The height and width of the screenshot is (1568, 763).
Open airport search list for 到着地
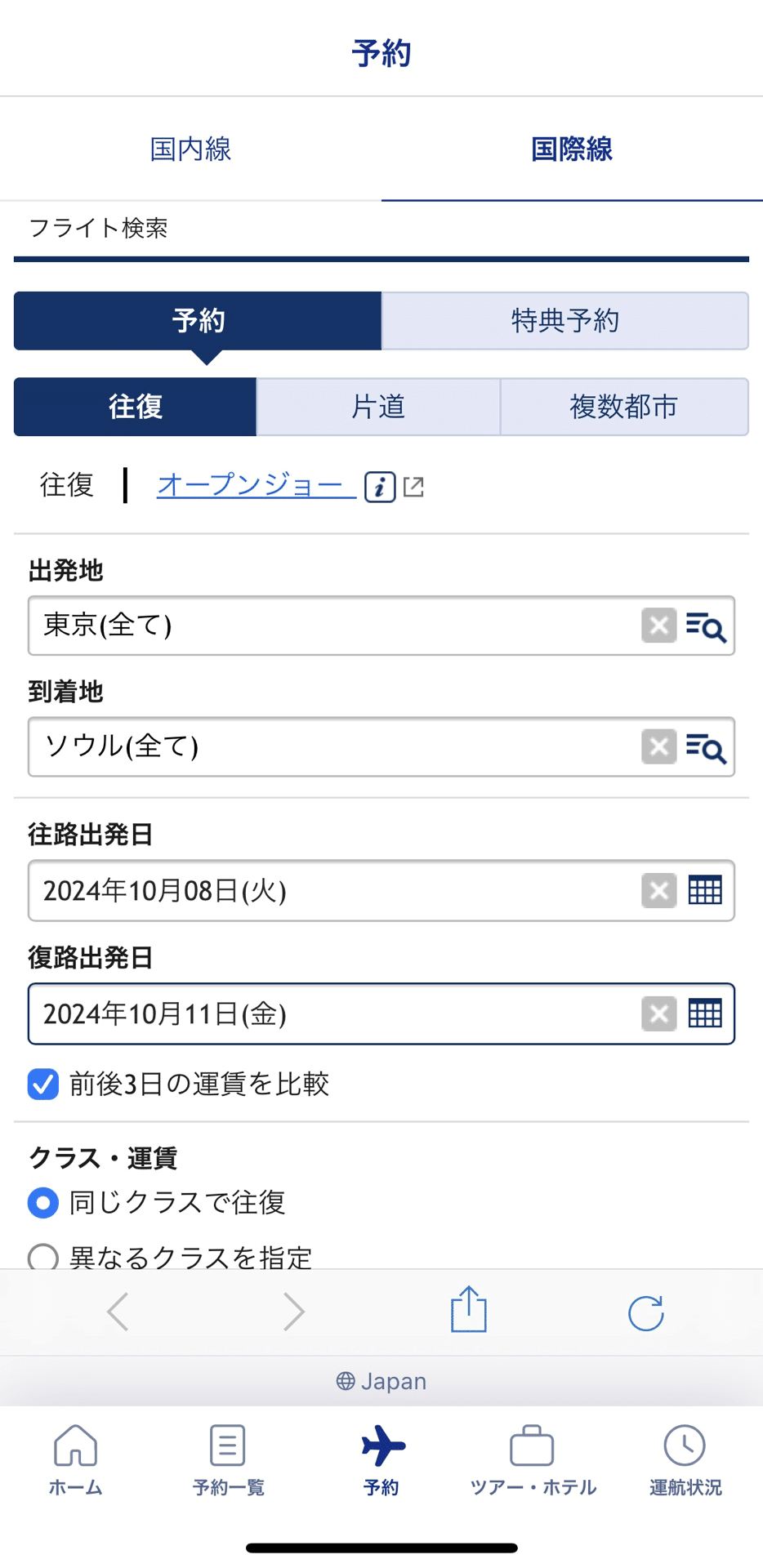click(706, 747)
